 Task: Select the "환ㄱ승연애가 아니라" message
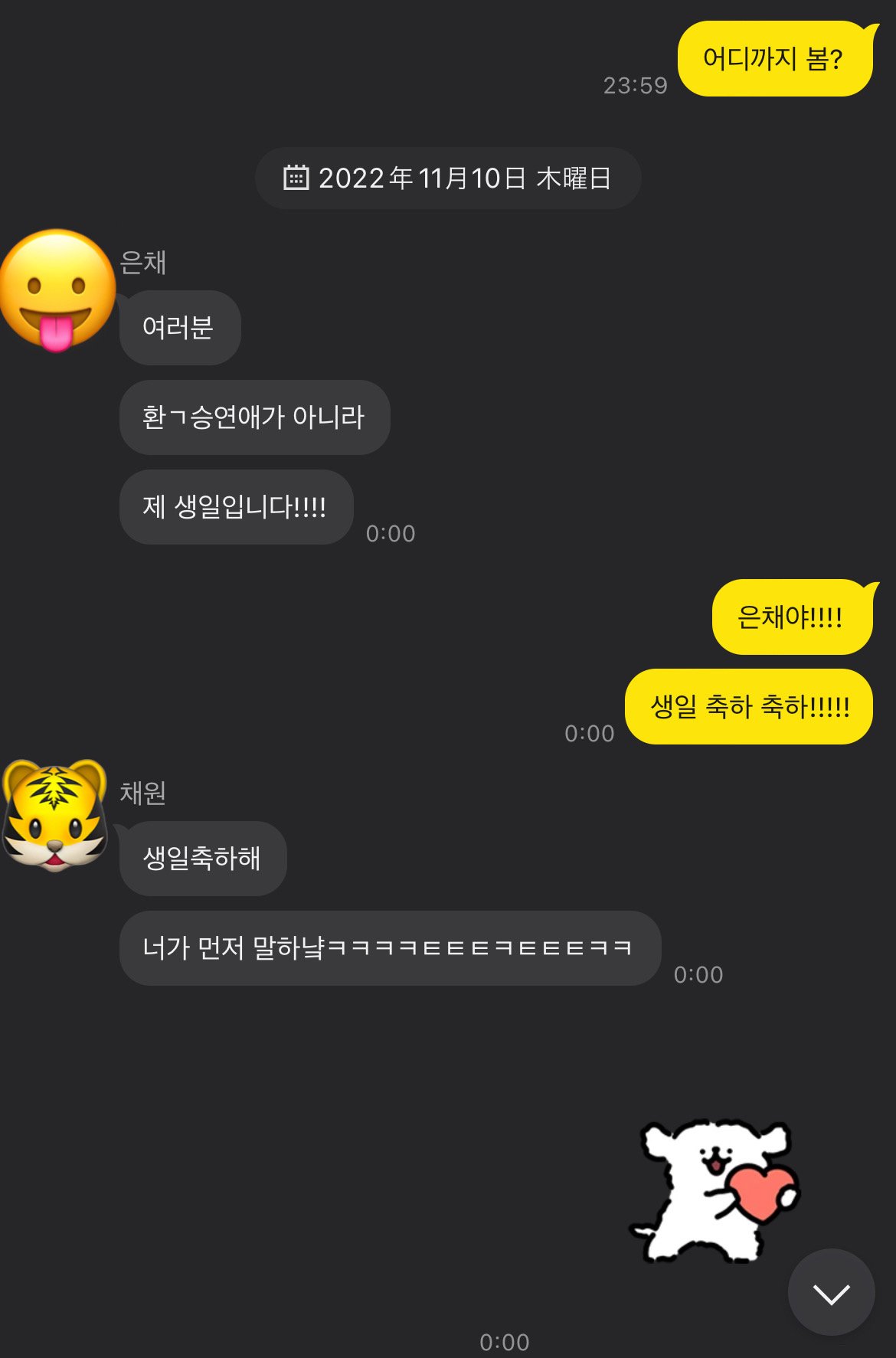[x=254, y=417]
